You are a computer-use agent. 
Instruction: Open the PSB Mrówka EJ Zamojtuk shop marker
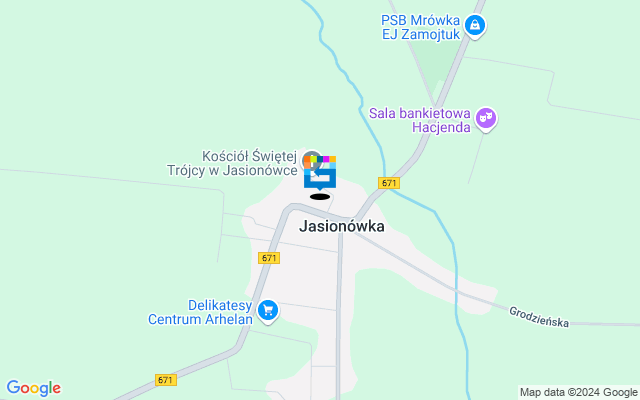pos(477,27)
